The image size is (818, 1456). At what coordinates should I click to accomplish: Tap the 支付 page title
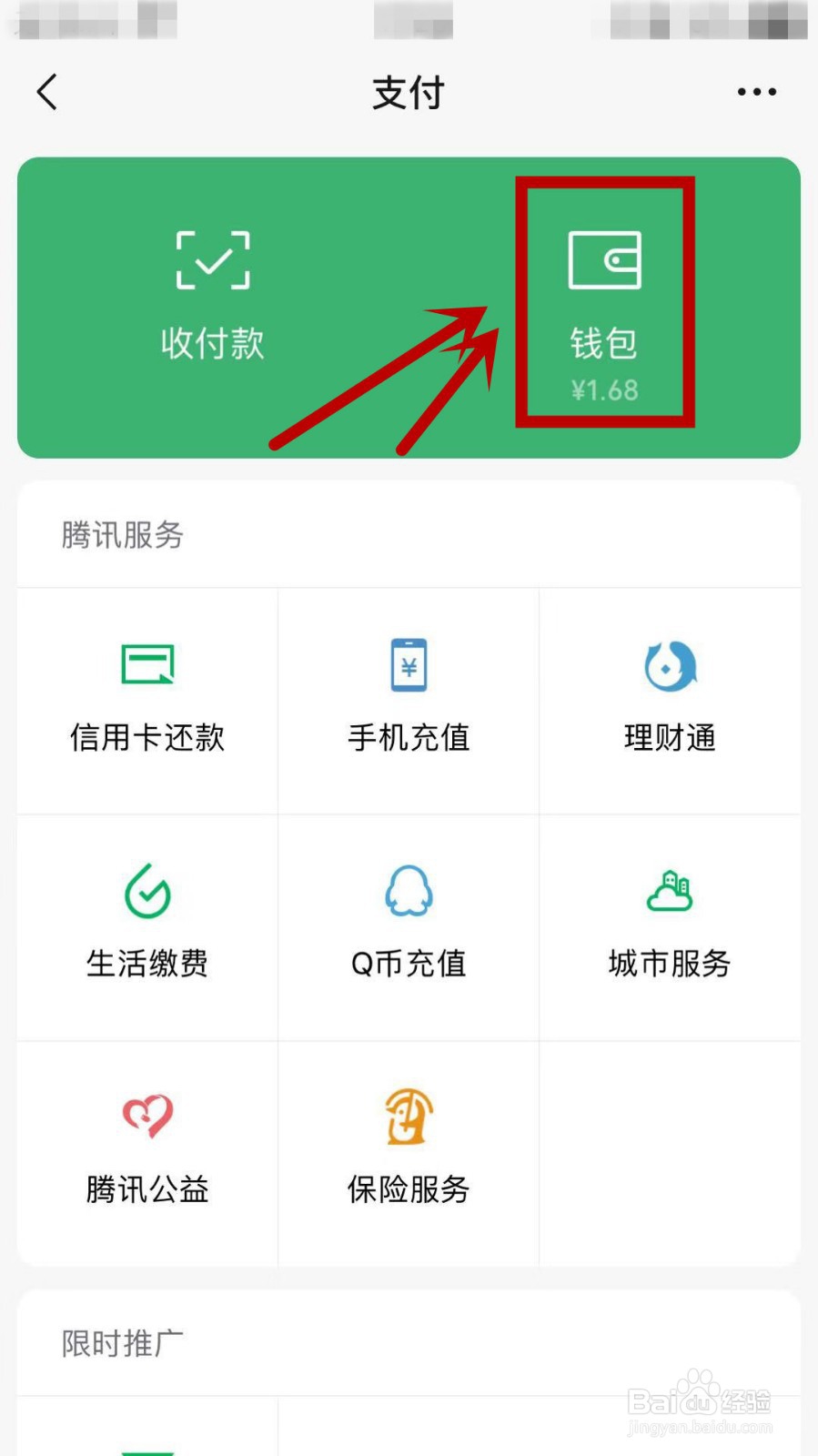click(x=408, y=92)
